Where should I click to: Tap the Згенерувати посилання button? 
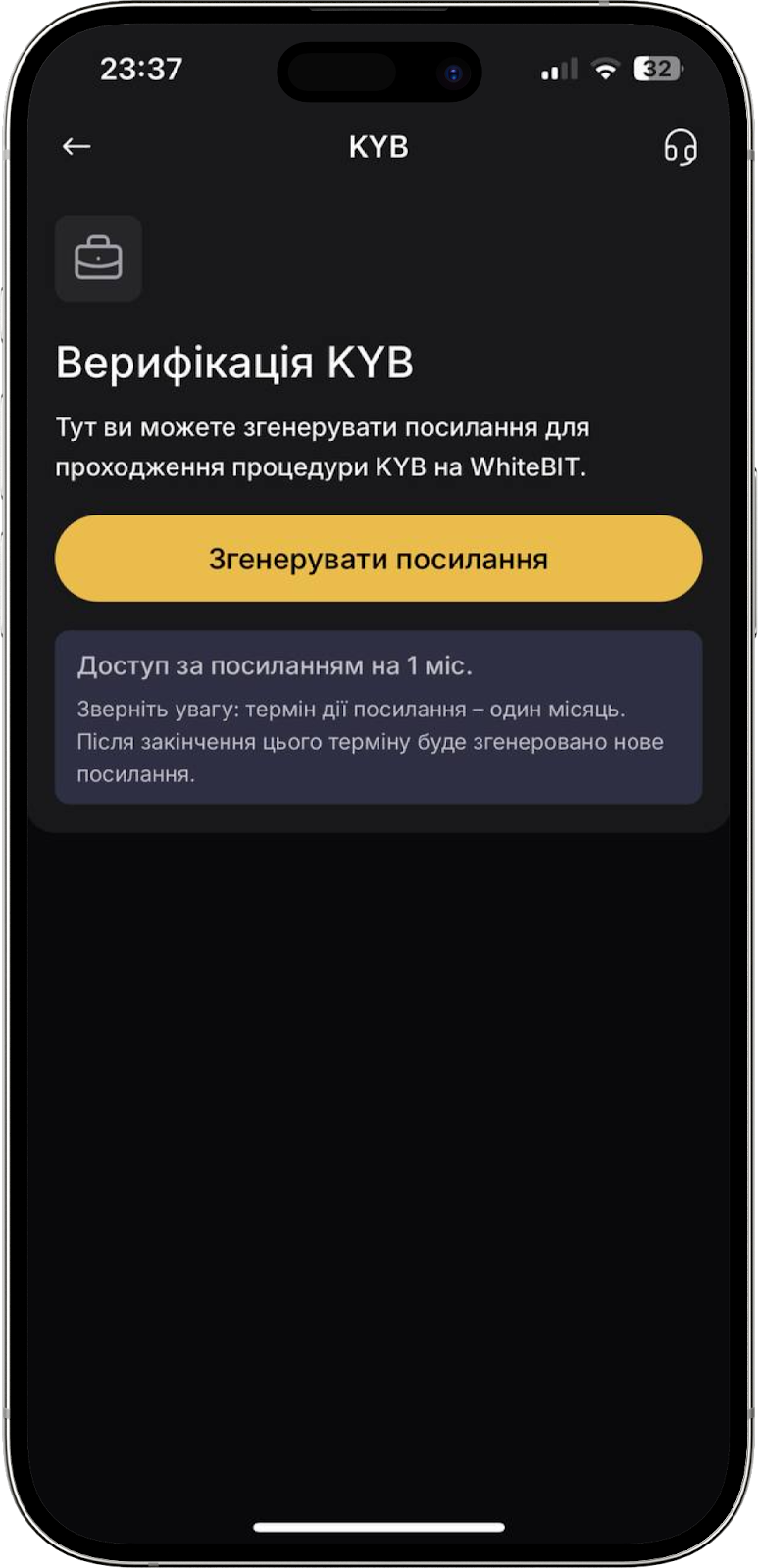coord(379,559)
